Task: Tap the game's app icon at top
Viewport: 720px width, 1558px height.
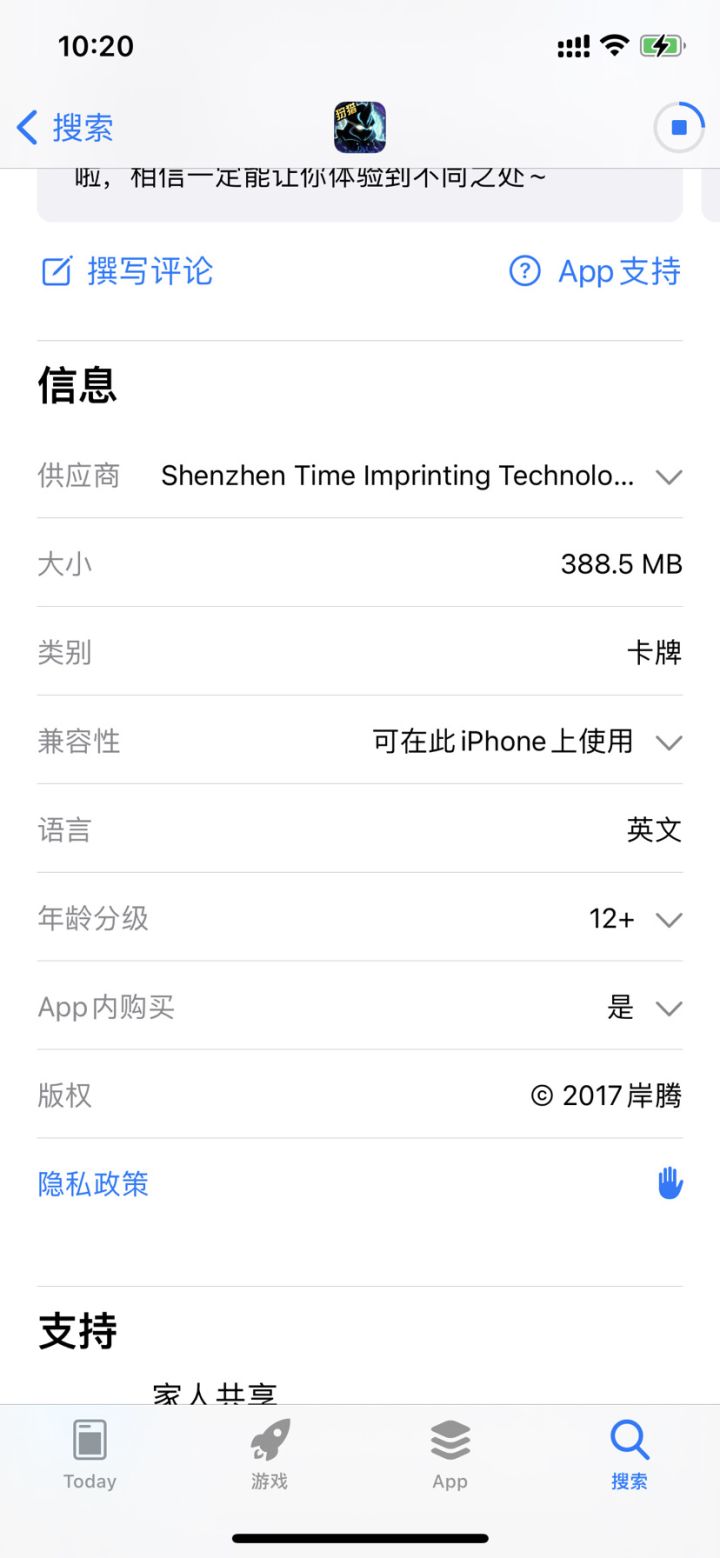Action: pyautogui.click(x=360, y=128)
